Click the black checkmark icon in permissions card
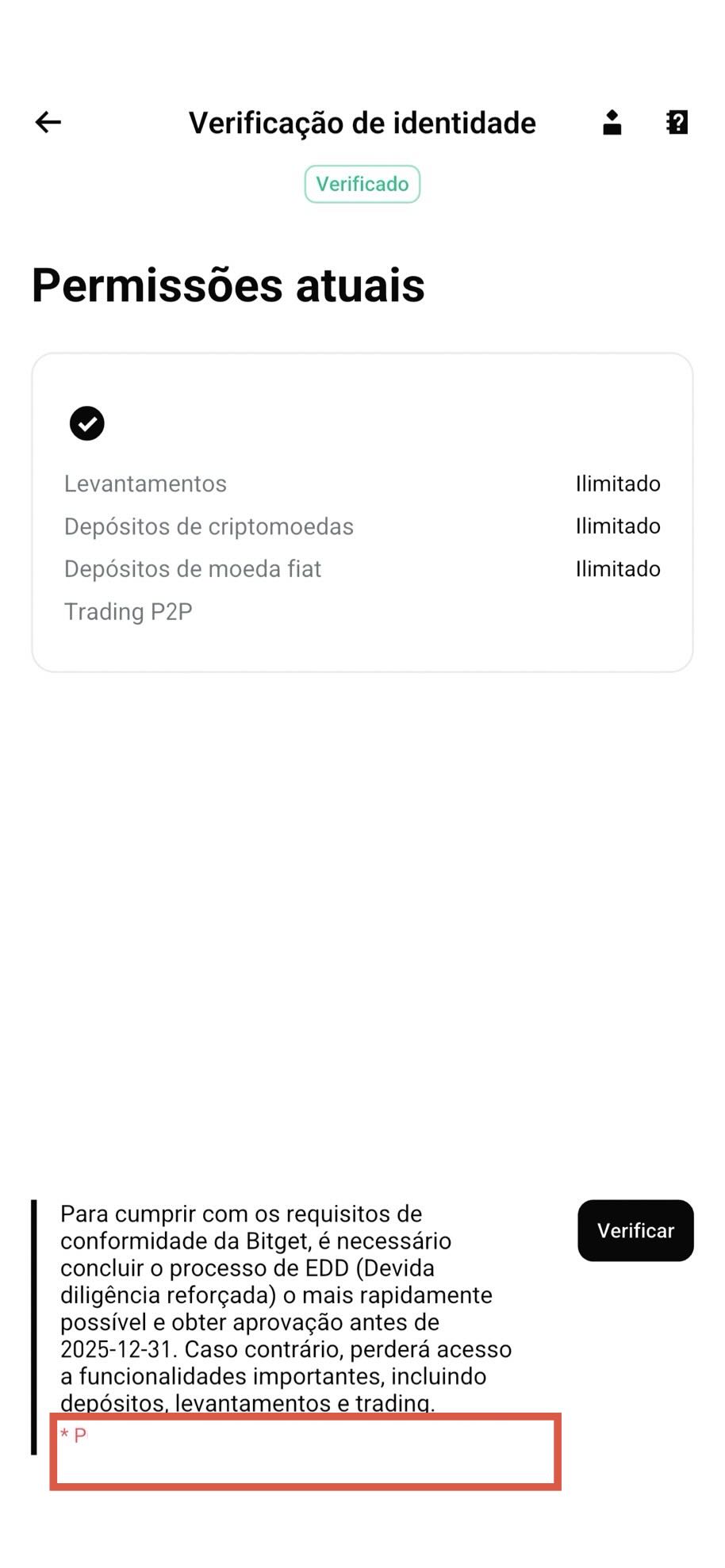Viewport: 725px width, 1568px height. [x=87, y=423]
